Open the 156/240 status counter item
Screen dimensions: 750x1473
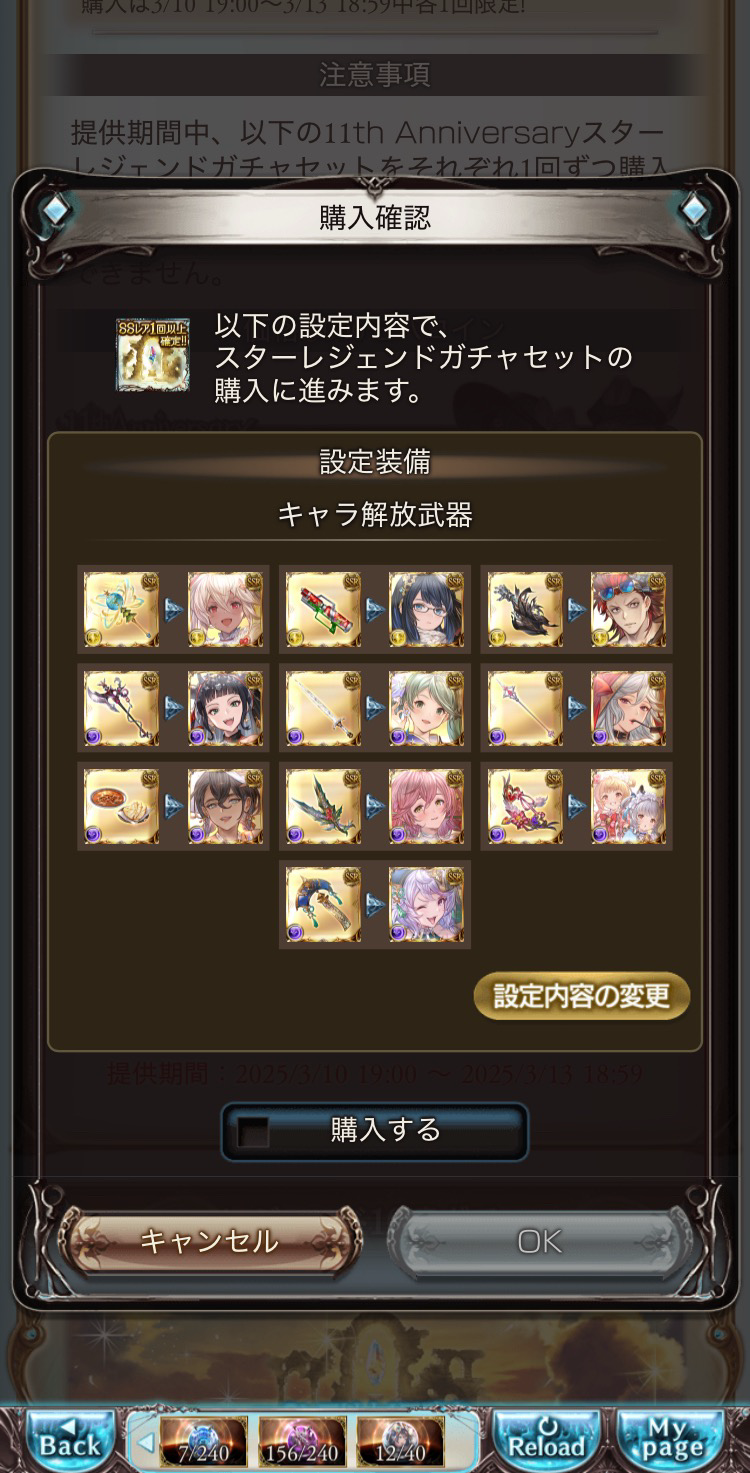(302, 1442)
